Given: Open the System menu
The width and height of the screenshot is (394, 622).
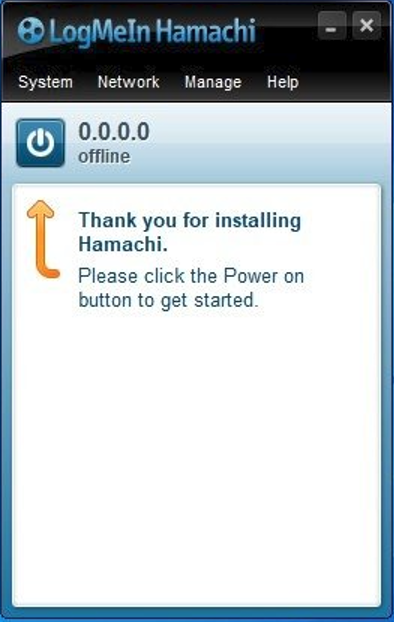Looking at the screenshot, I should click(x=46, y=82).
